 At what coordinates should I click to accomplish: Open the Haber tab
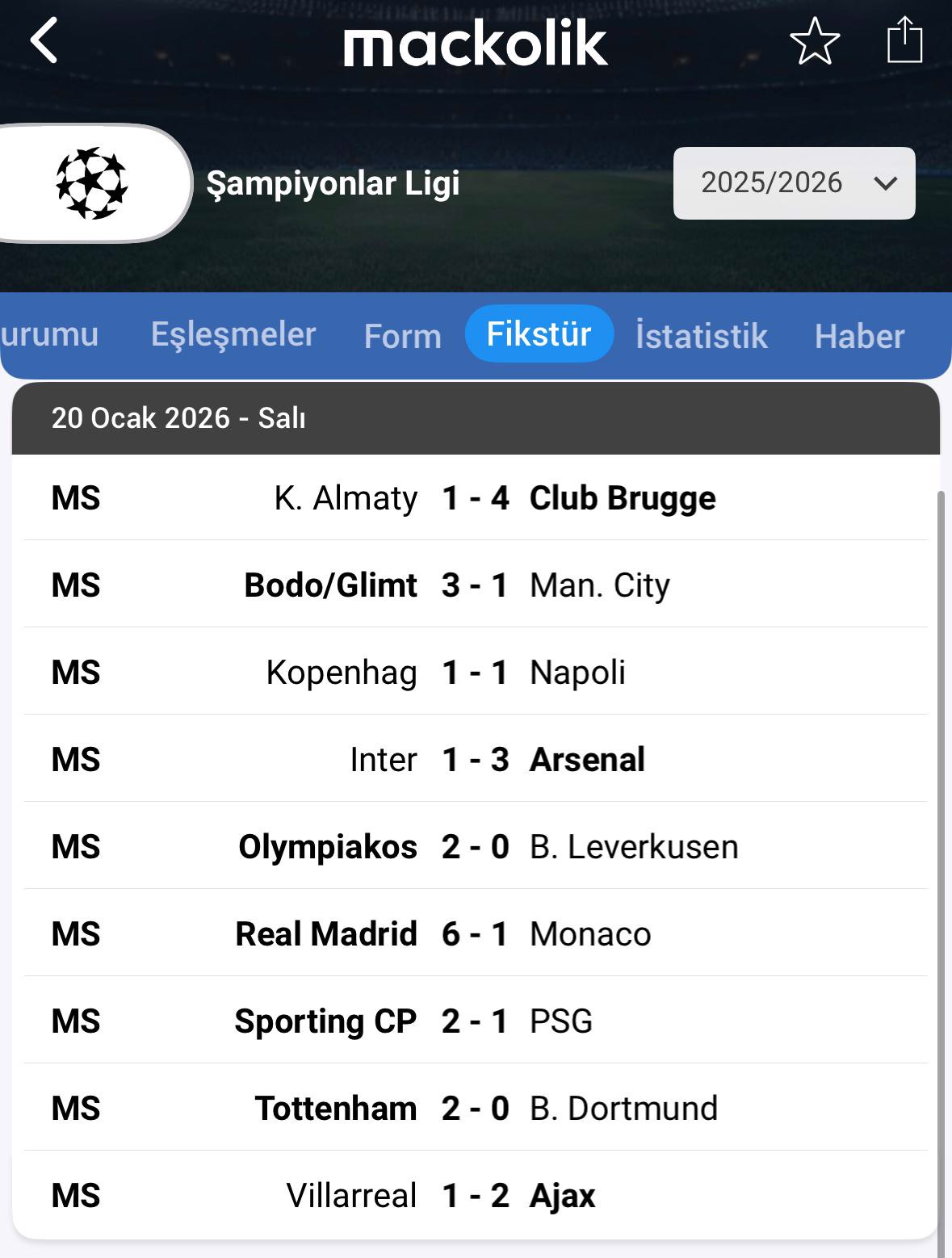tap(859, 336)
